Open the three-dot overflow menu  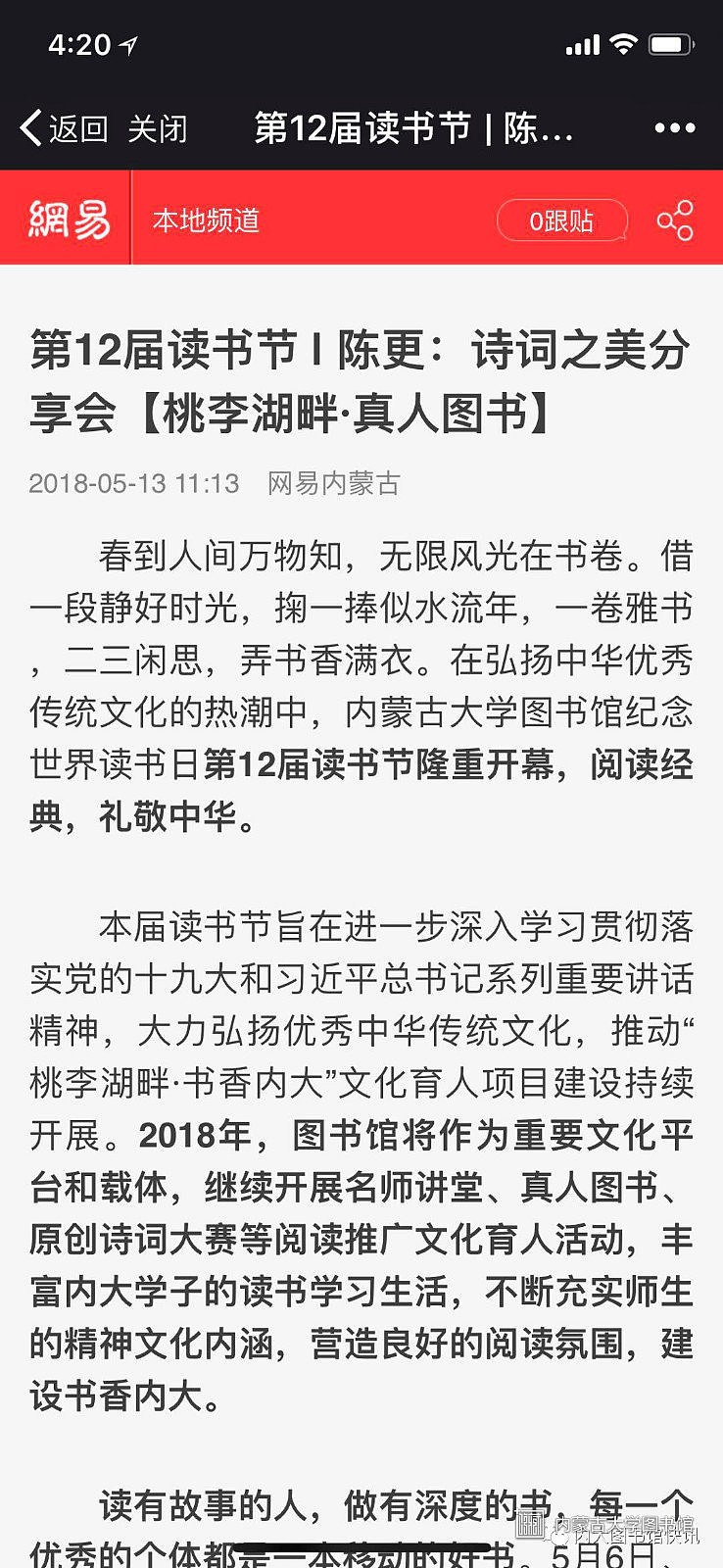pyautogui.click(x=674, y=128)
